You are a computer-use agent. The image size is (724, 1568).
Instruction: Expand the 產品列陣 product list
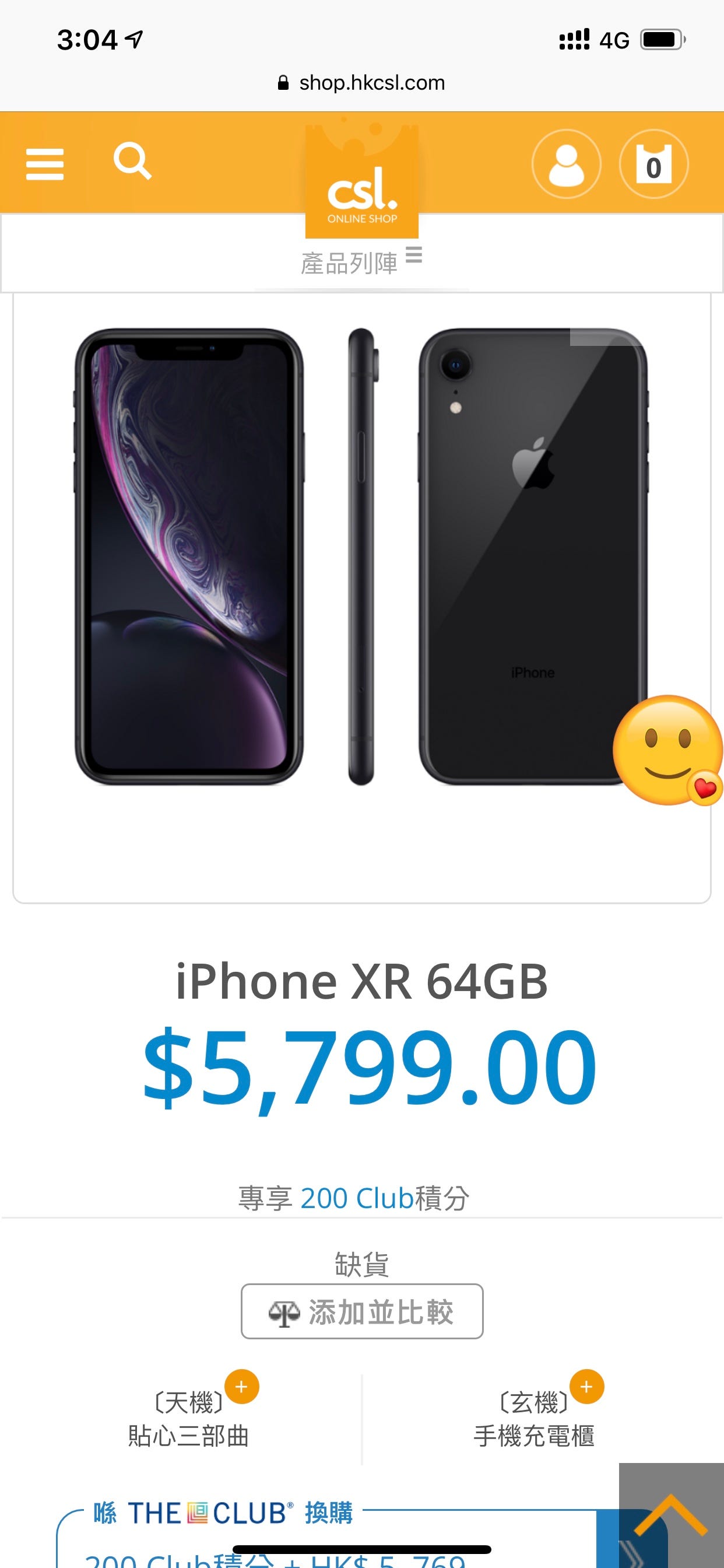click(x=361, y=262)
